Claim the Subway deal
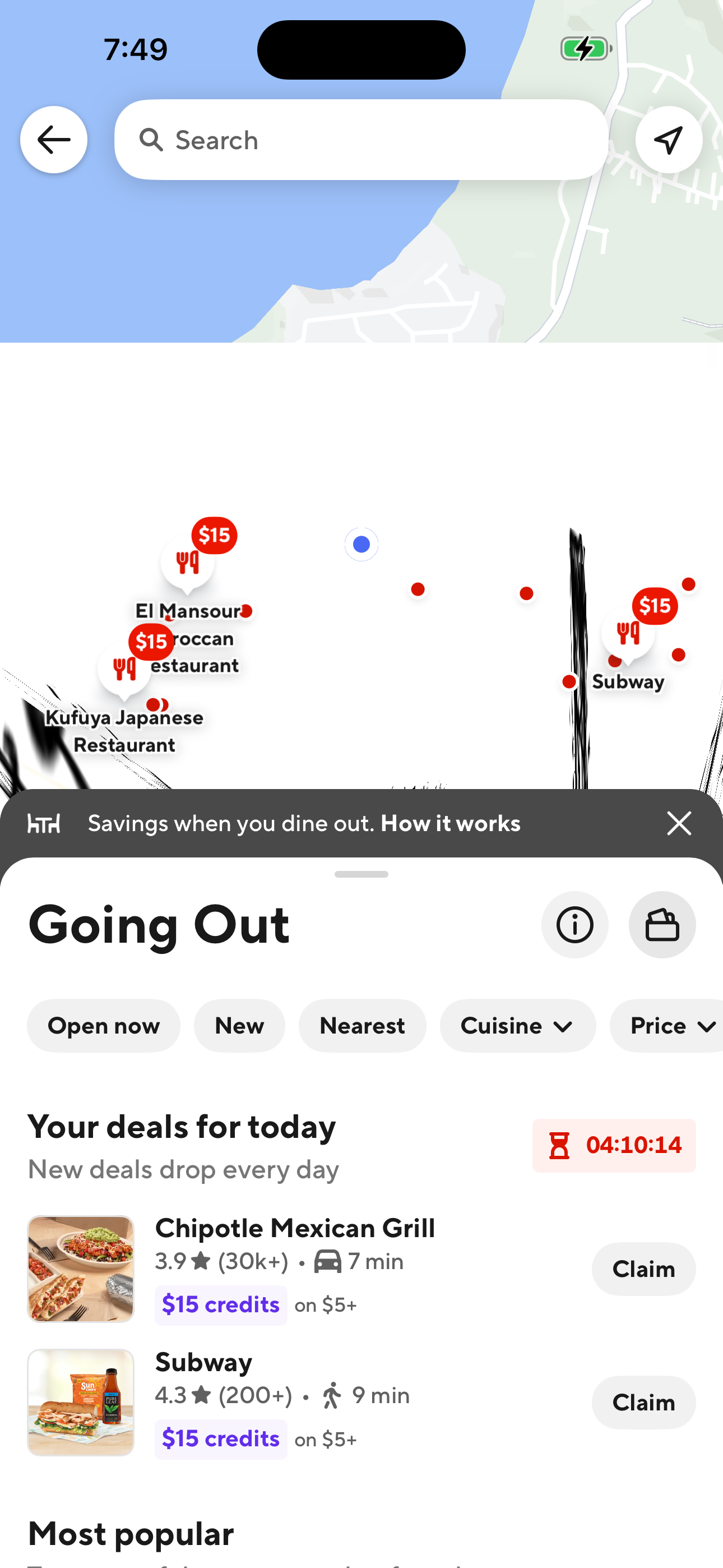 [x=643, y=1403]
